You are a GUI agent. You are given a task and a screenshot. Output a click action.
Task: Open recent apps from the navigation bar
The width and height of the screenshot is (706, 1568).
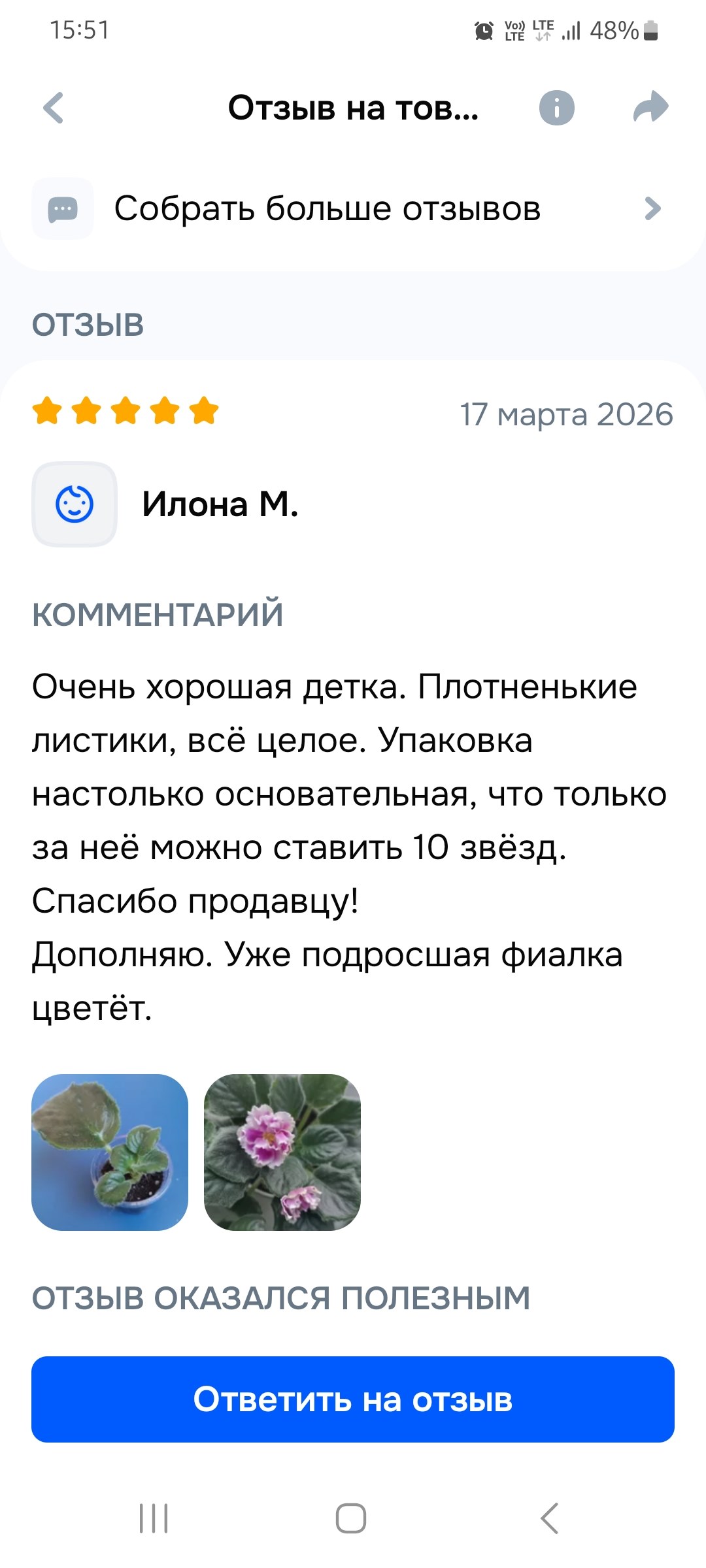coord(154,1518)
